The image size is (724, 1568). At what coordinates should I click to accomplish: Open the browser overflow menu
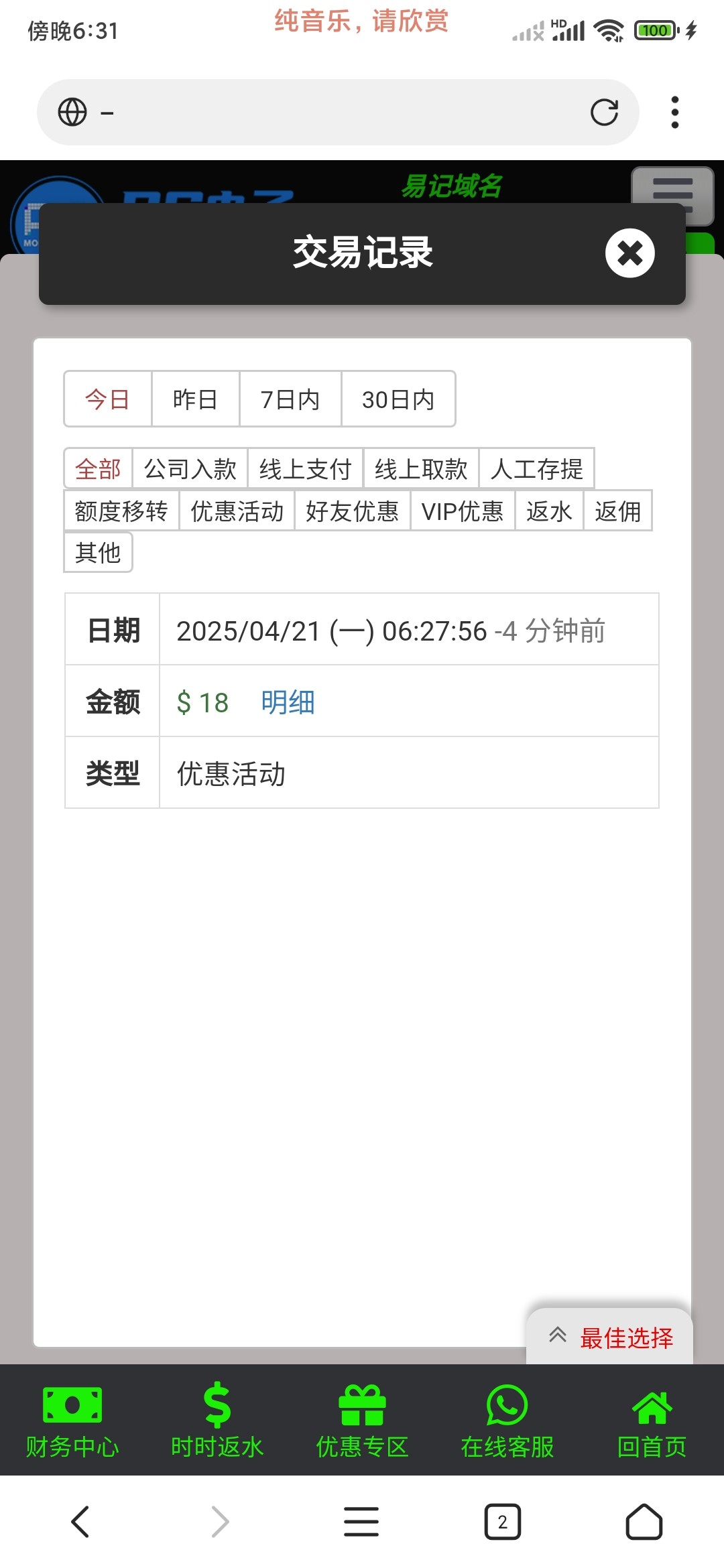pos(675,112)
